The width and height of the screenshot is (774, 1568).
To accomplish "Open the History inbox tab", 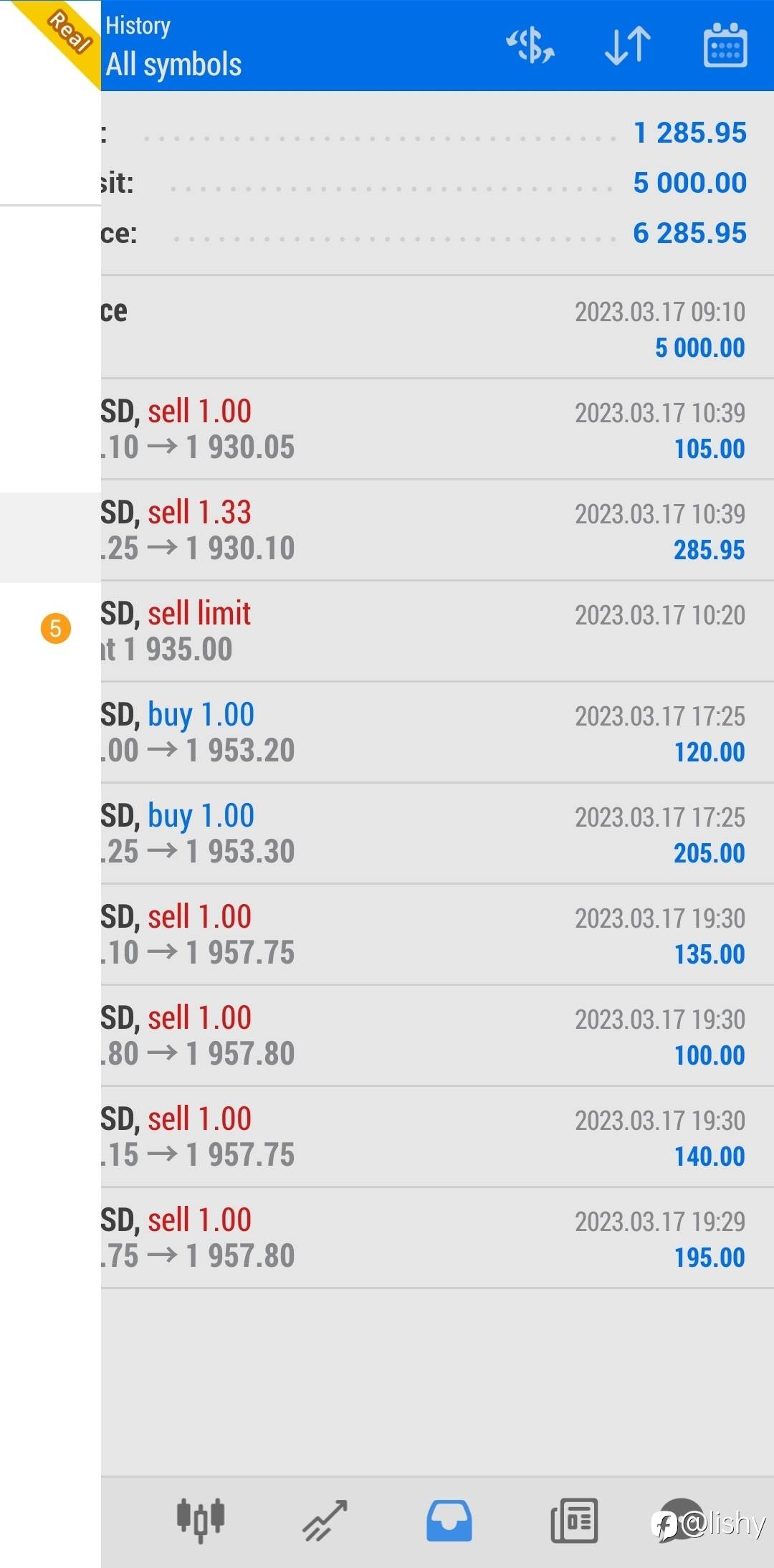I will (x=449, y=1520).
